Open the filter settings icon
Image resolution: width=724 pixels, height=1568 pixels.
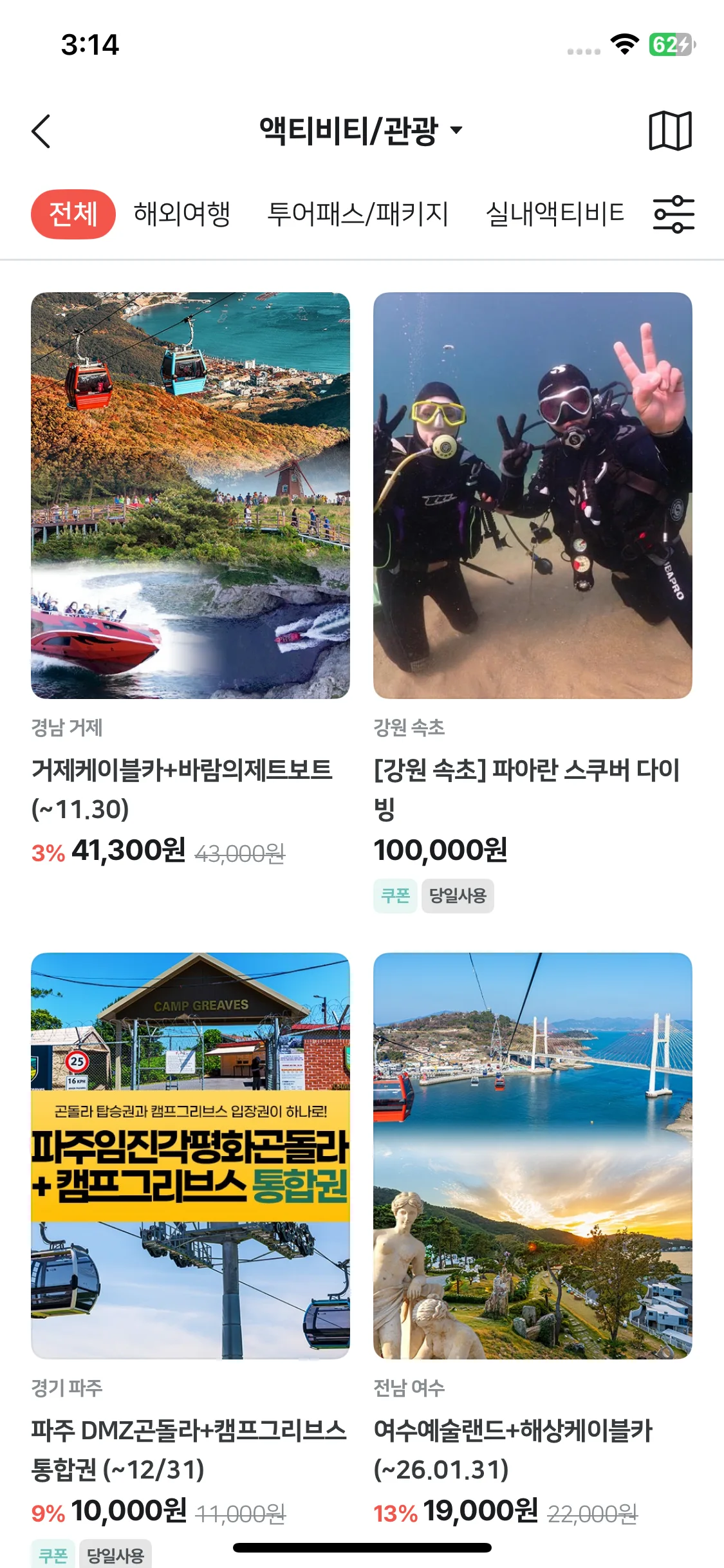673,214
